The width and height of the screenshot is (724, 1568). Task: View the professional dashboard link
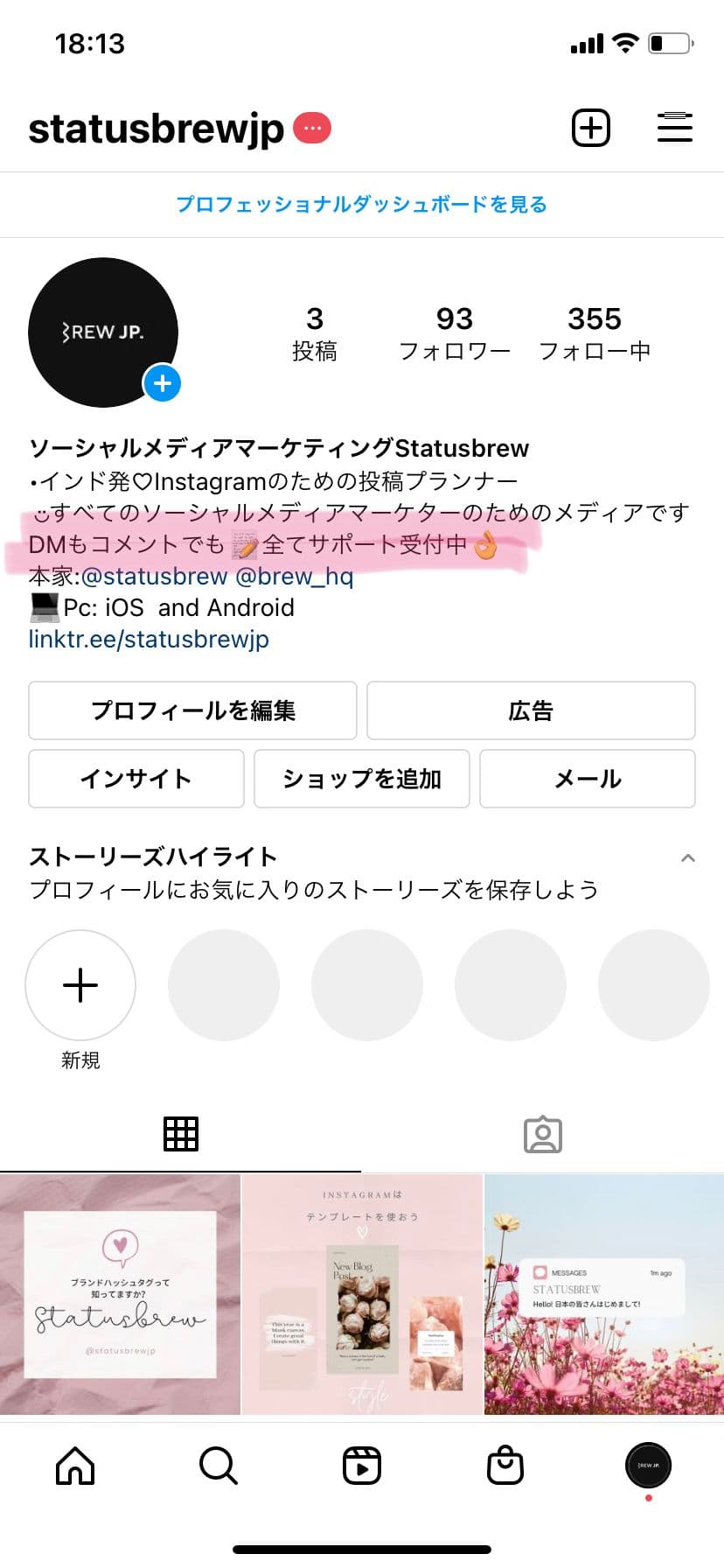(361, 205)
